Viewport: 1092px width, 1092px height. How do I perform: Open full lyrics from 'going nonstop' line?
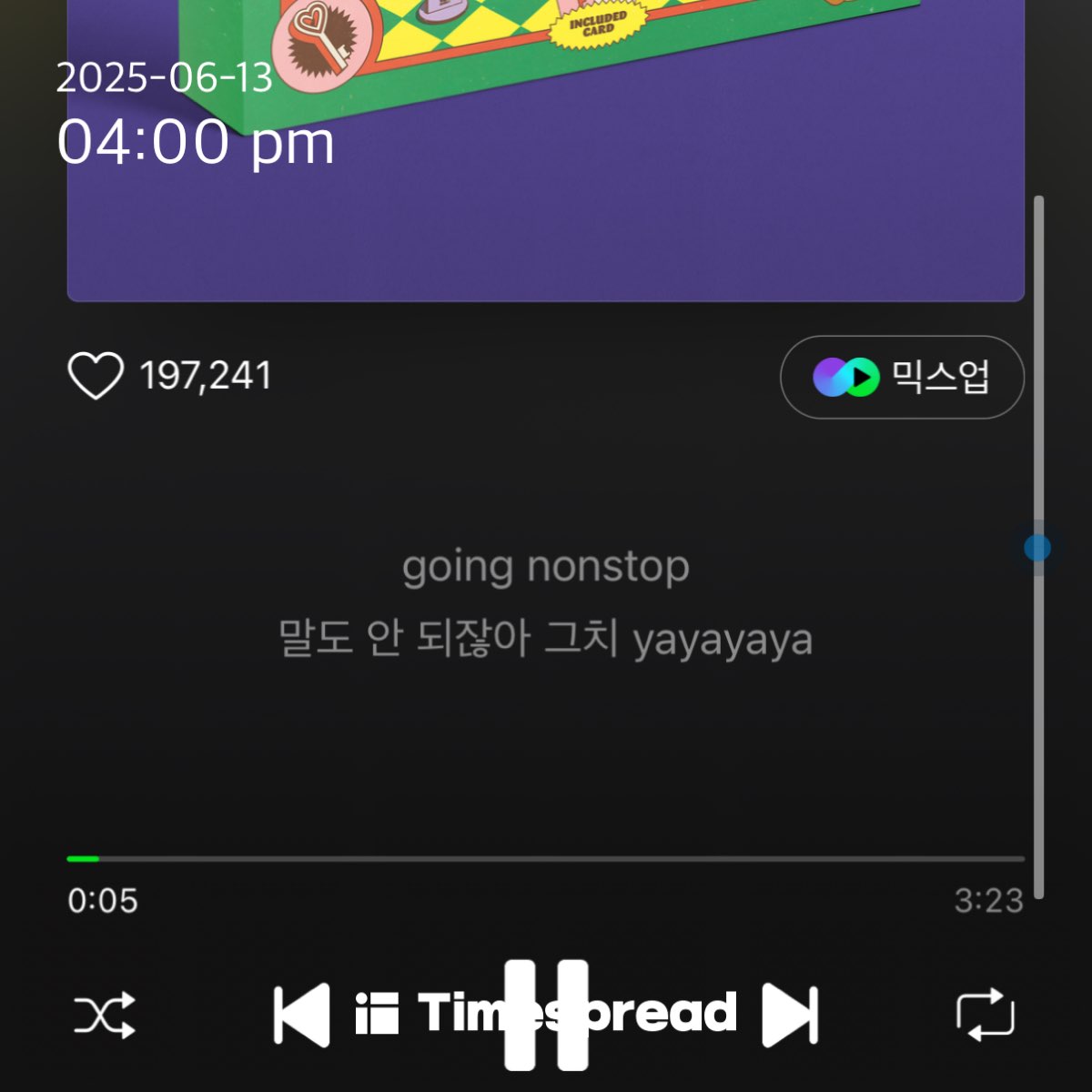[x=546, y=567]
